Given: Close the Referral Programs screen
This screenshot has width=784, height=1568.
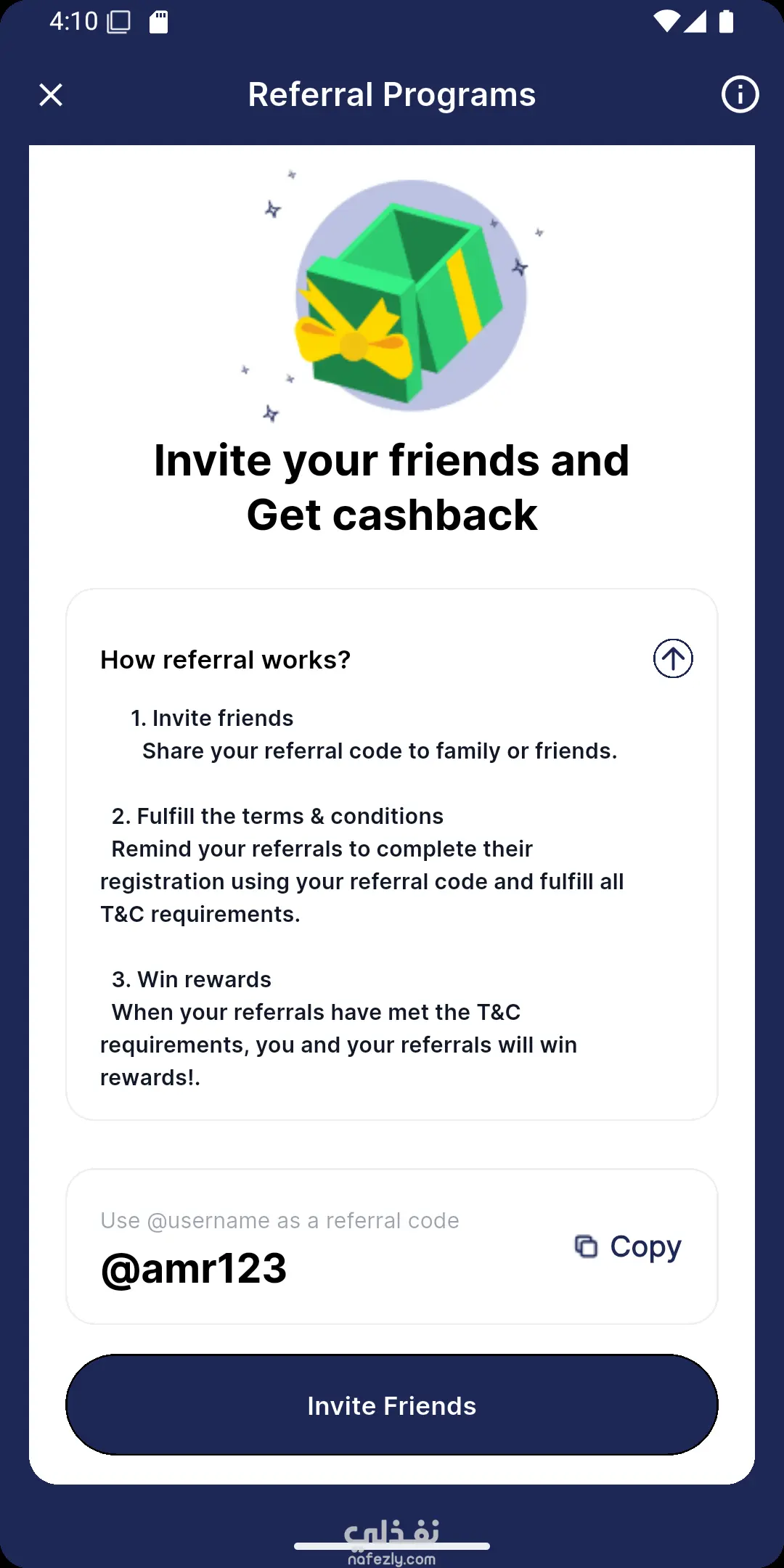Looking at the screenshot, I should click(x=51, y=94).
